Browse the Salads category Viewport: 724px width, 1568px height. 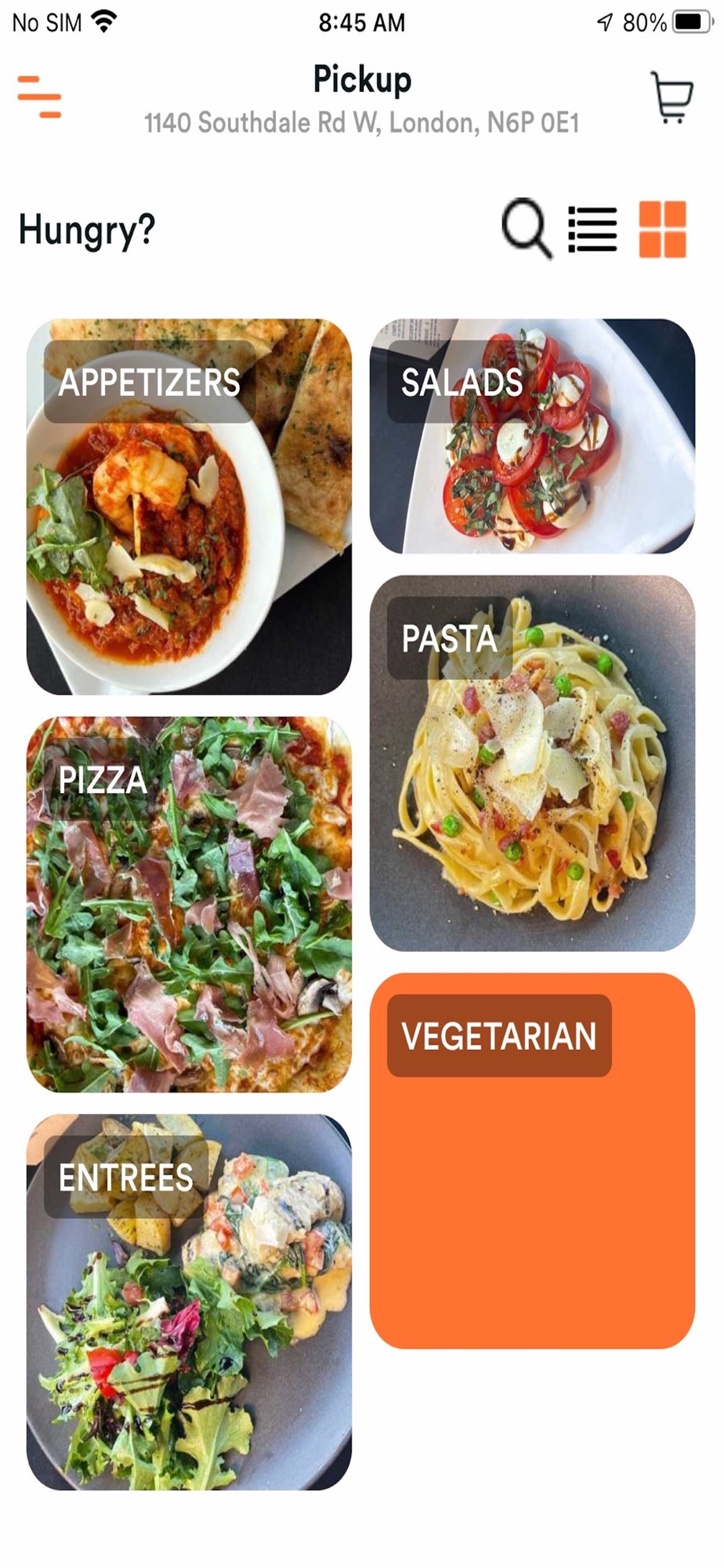(x=532, y=436)
